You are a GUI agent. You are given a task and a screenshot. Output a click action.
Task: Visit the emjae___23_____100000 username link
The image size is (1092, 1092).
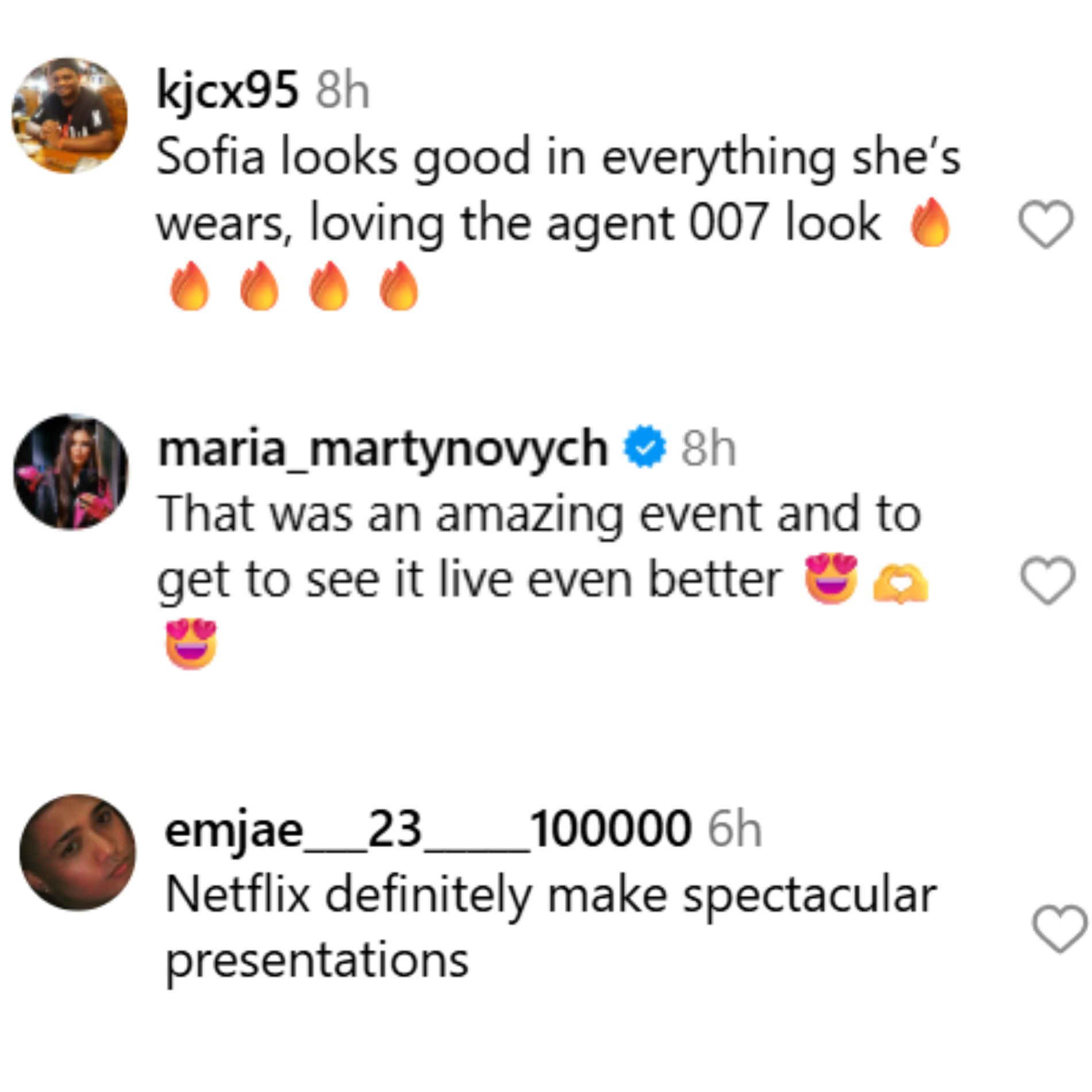(x=428, y=829)
